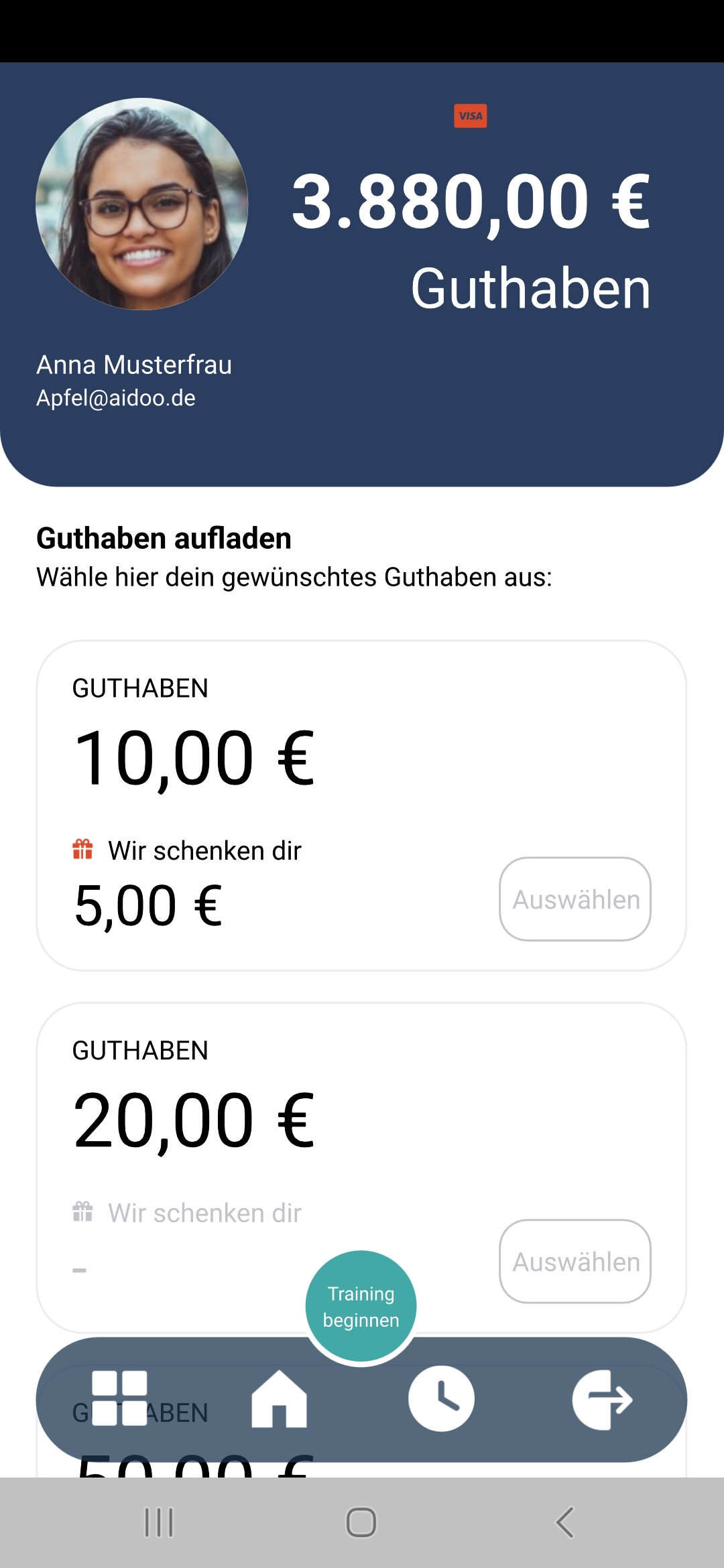Open the dashboard grid tab
This screenshot has height=1568, width=724.
point(119,1398)
